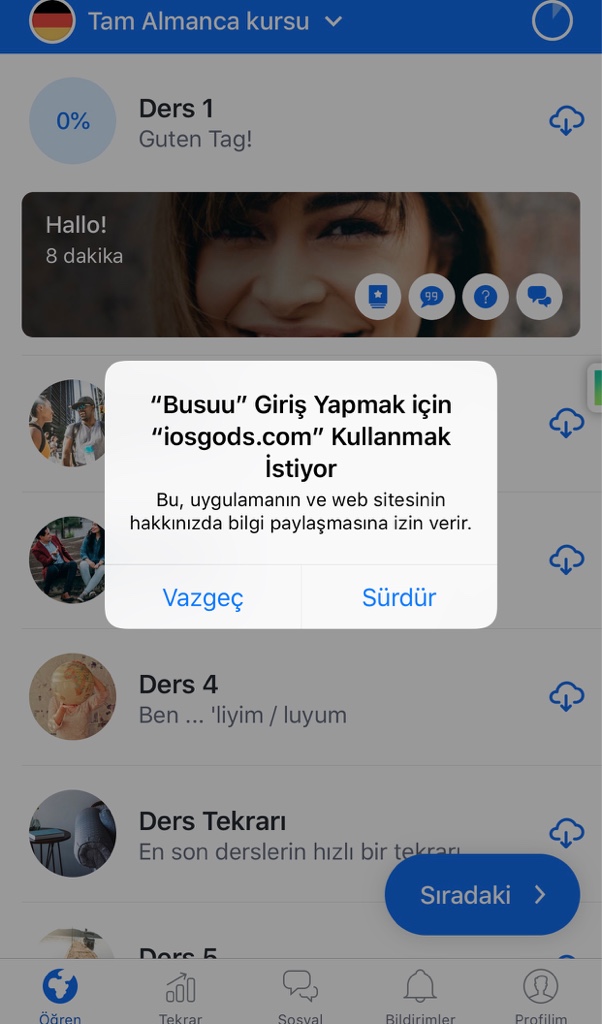The width and height of the screenshot is (602, 1024).
Task: Open Ders 4 Ben ... 'liyim / luyum
Action: pos(242,698)
